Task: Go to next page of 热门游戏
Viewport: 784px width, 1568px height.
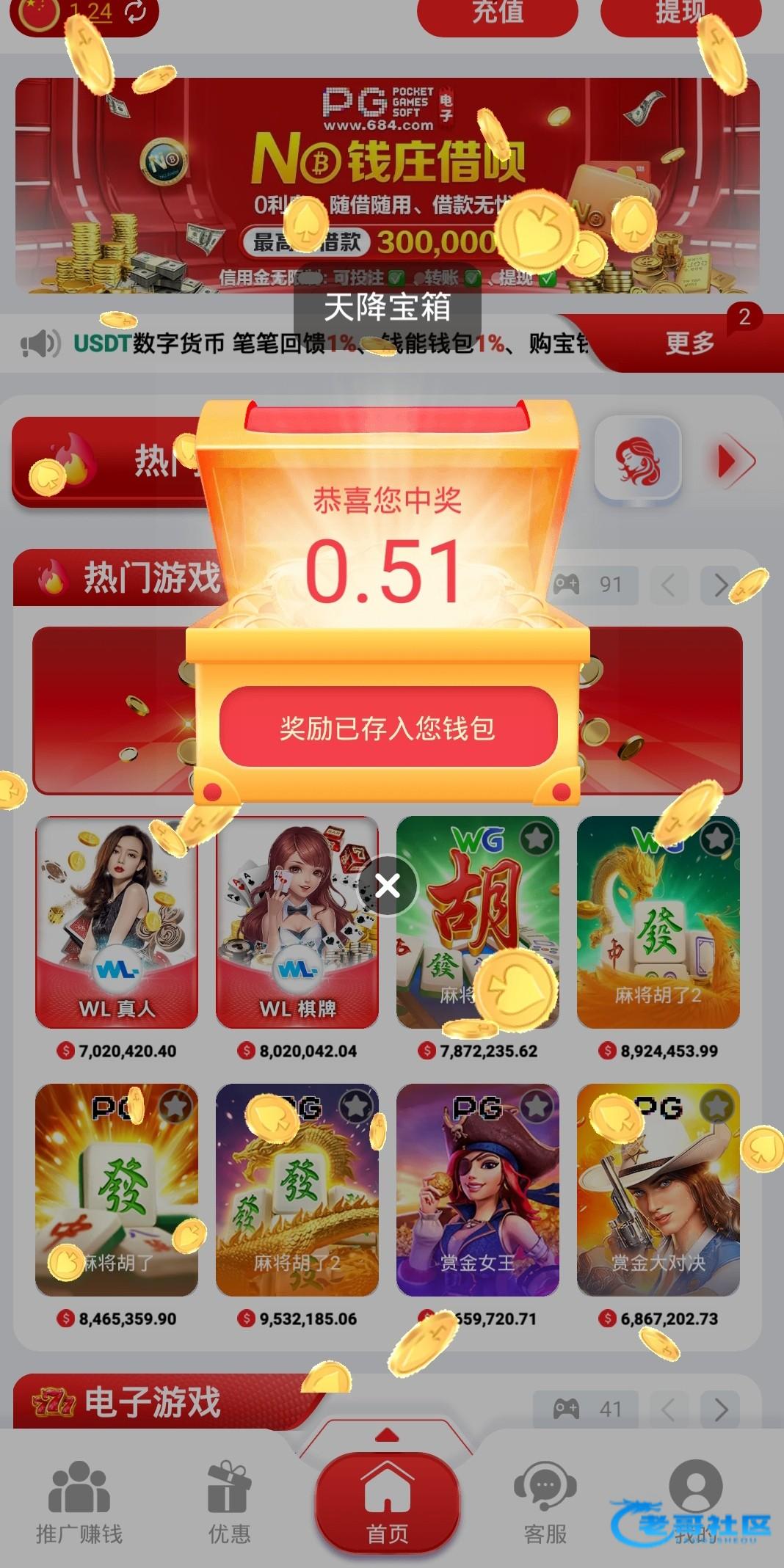Action: click(720, 585)
